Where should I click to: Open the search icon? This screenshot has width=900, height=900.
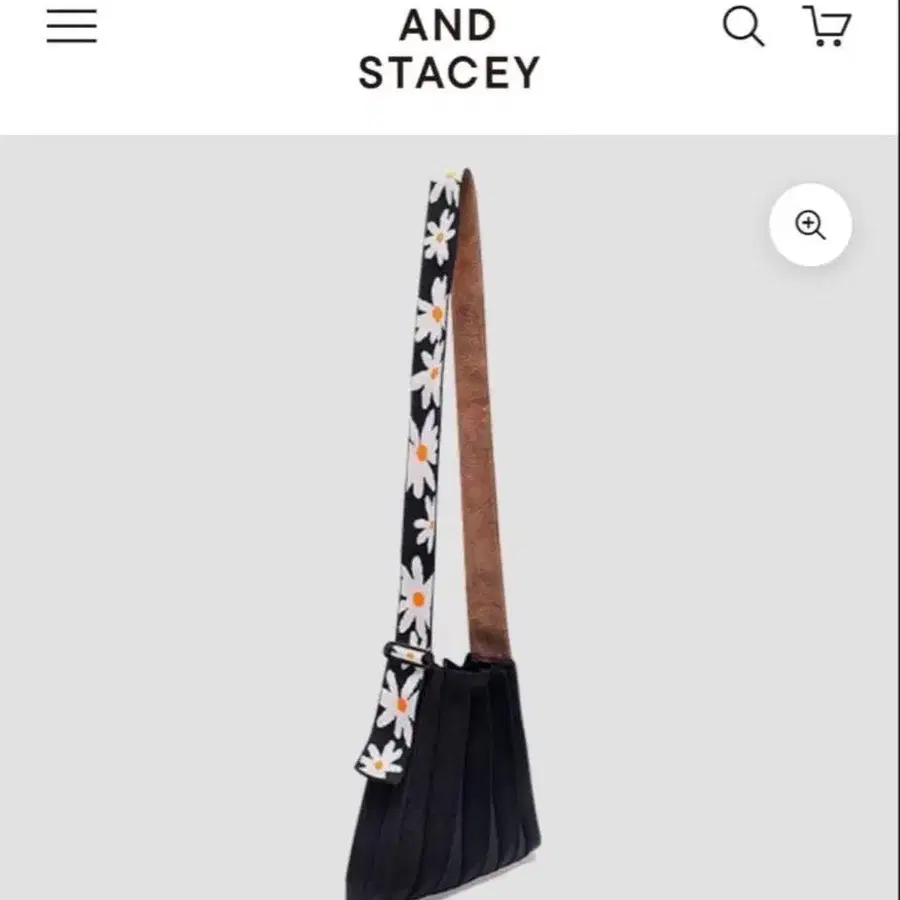click(743, 26)
